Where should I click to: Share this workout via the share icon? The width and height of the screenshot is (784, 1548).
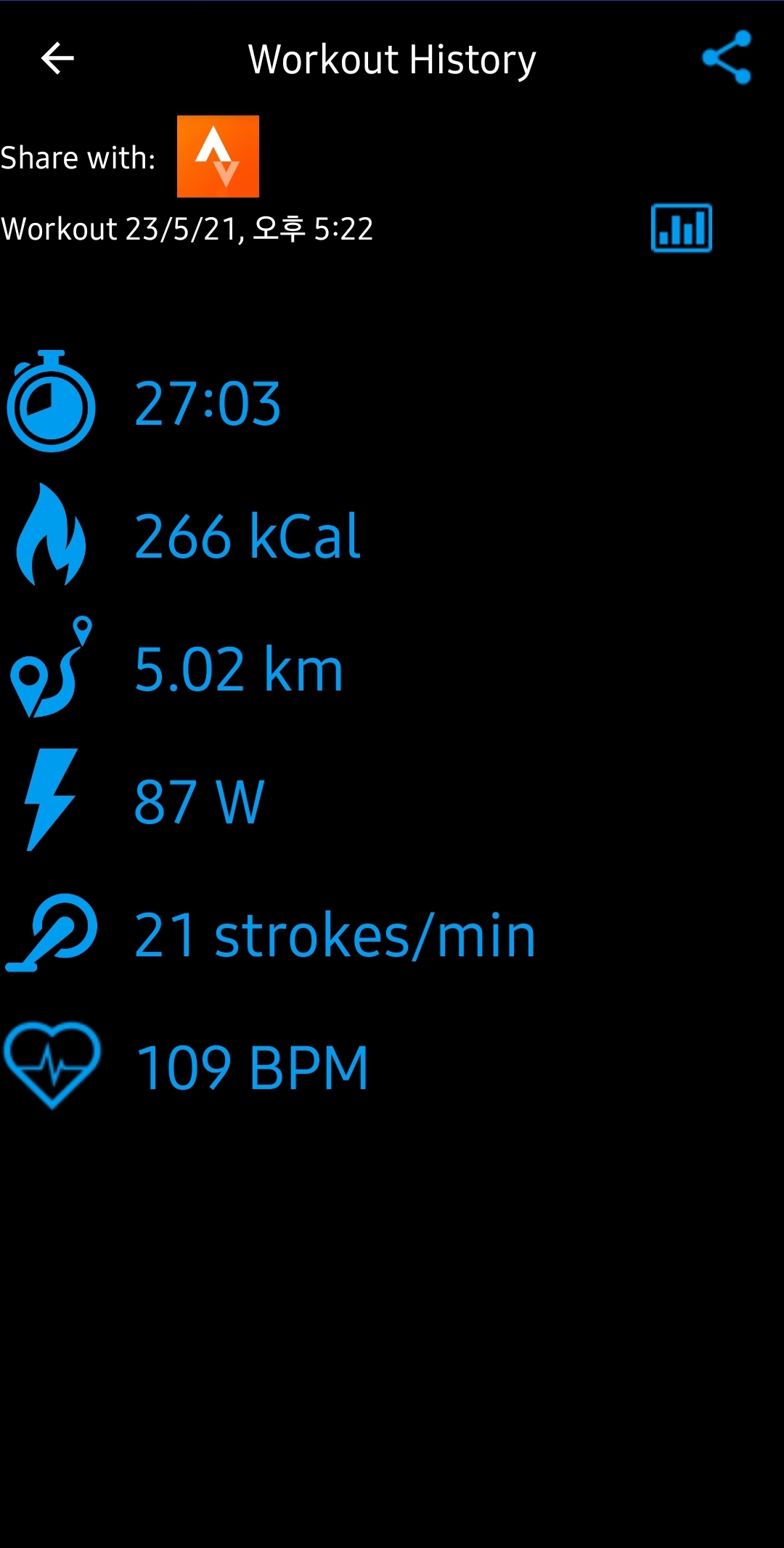coord(727,57)
